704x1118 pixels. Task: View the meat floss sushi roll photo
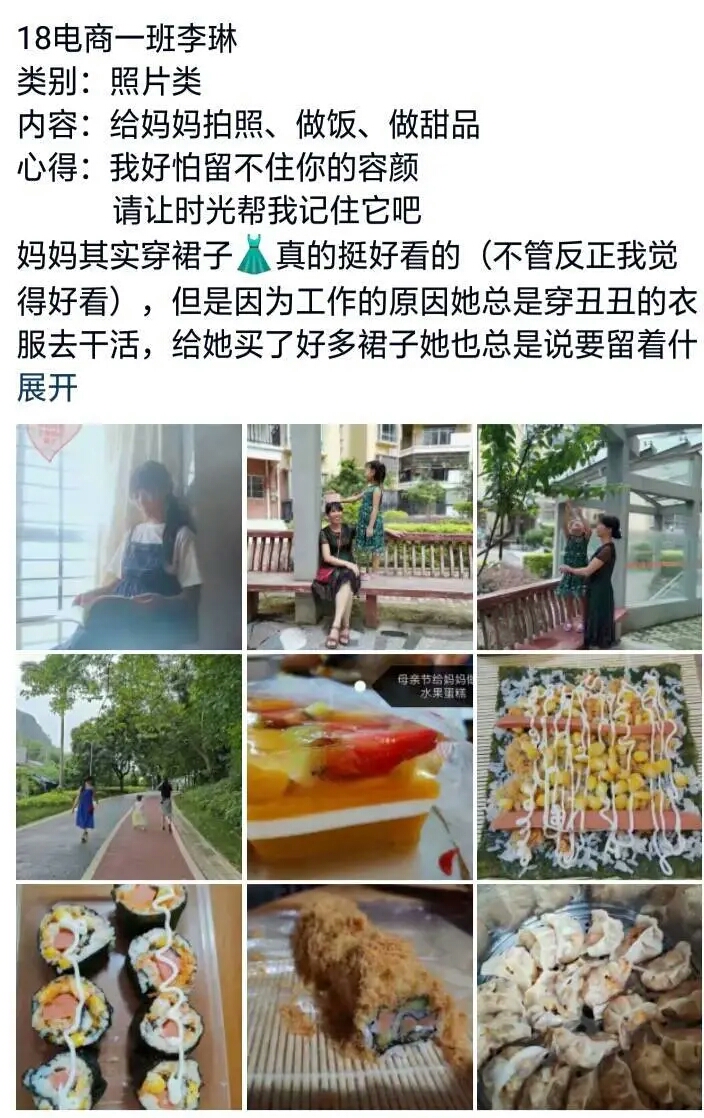[359, 997]
